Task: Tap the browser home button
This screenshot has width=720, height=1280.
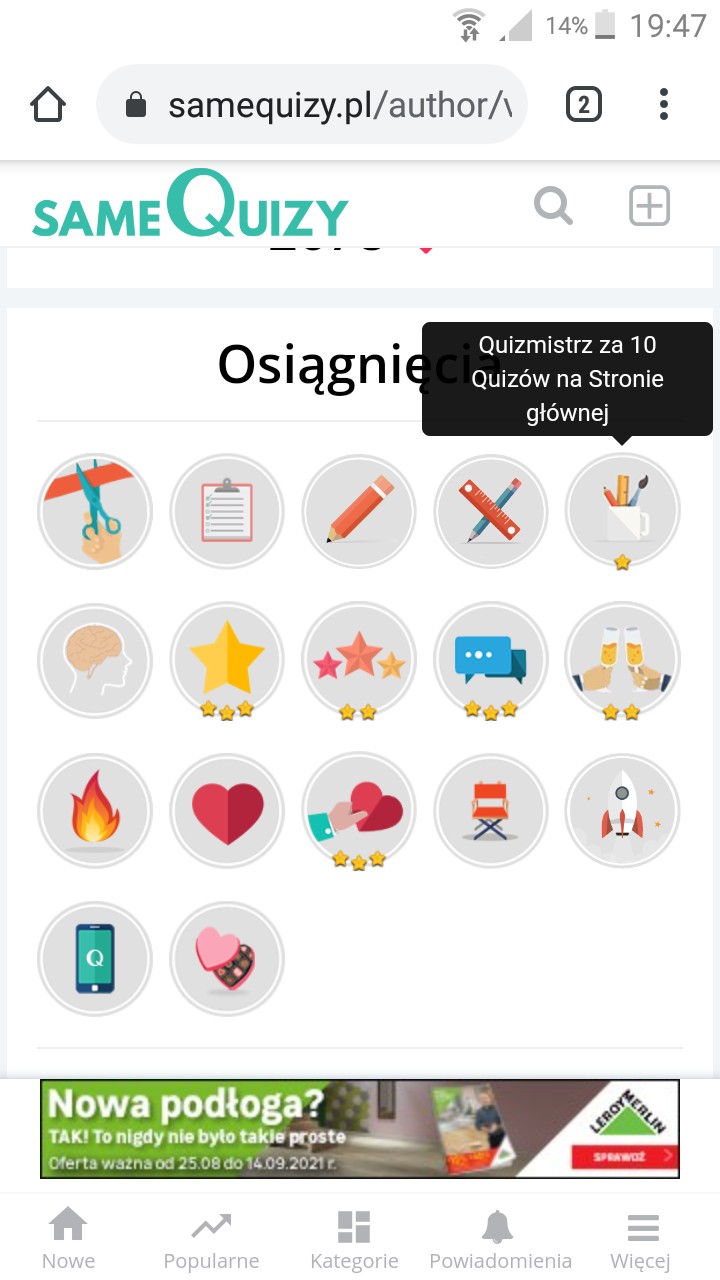Action: 49,104
